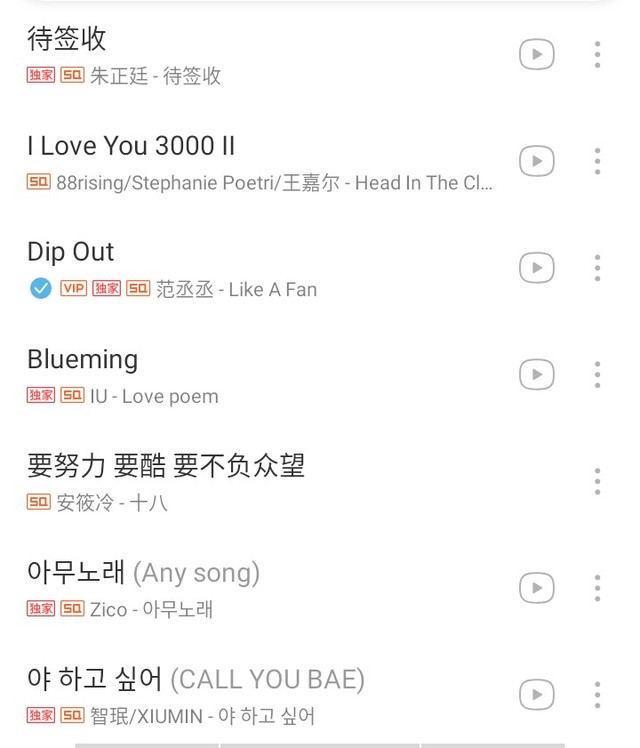Play the video for 待签收
Screen dimensions: 640x748
(x=537, y=54)
